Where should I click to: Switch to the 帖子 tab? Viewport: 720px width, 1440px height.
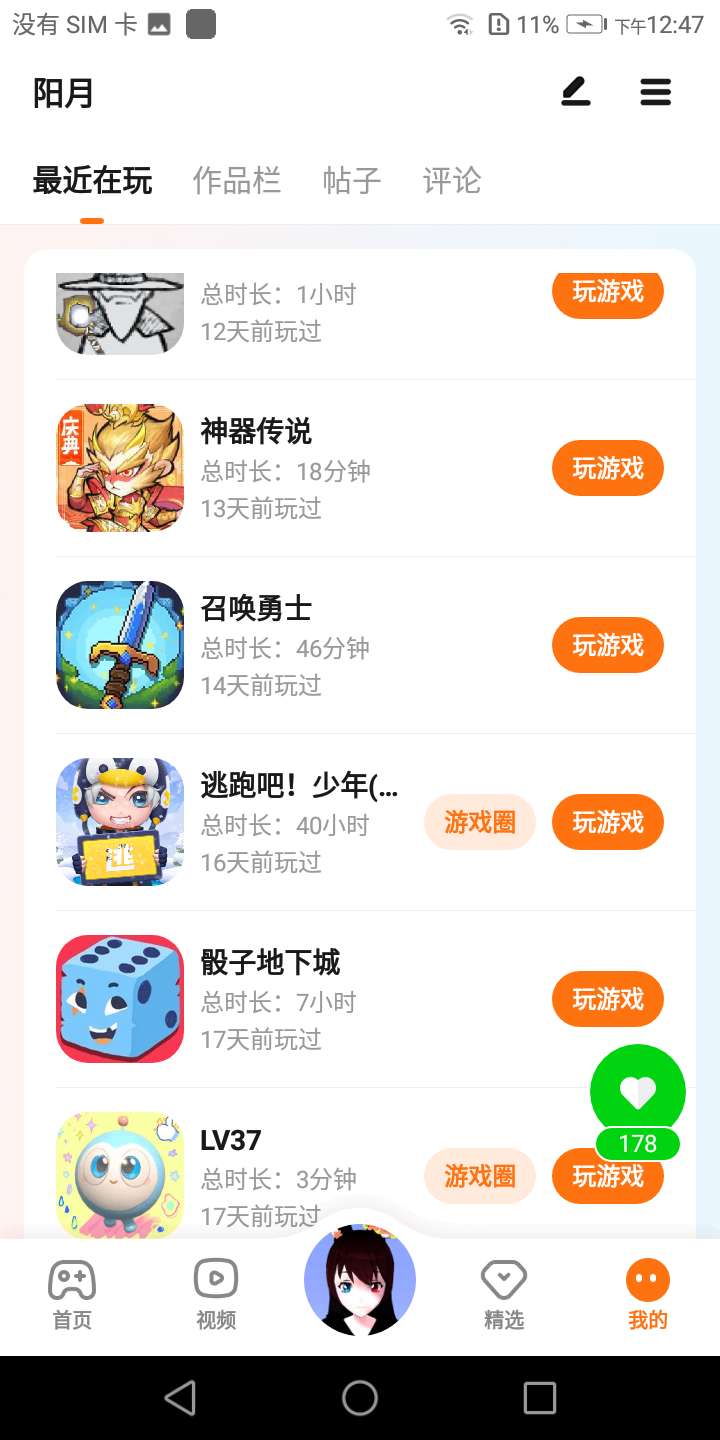pyautogui.click(x=352, y=181)
